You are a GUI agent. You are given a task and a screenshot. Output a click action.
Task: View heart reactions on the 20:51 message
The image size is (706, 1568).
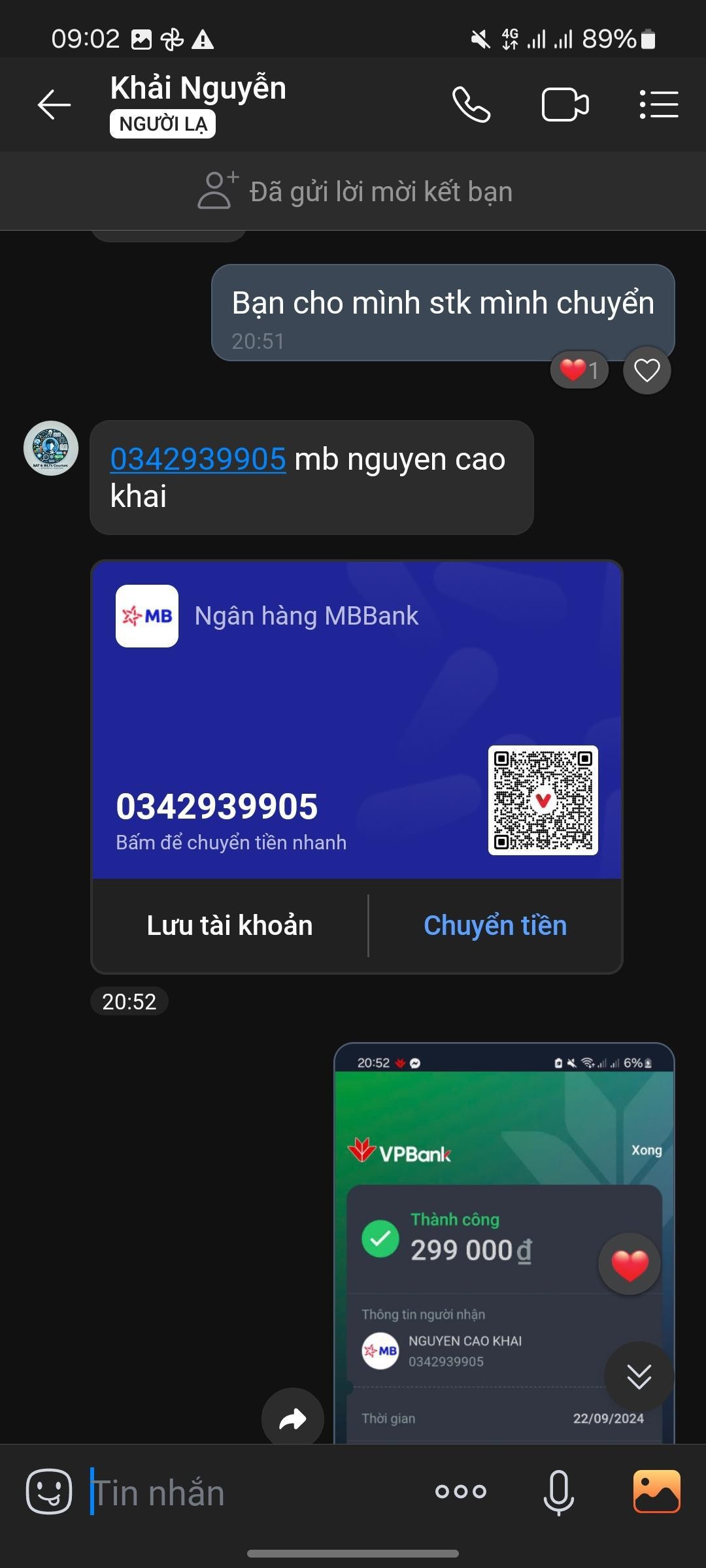[x=579, y=370]
